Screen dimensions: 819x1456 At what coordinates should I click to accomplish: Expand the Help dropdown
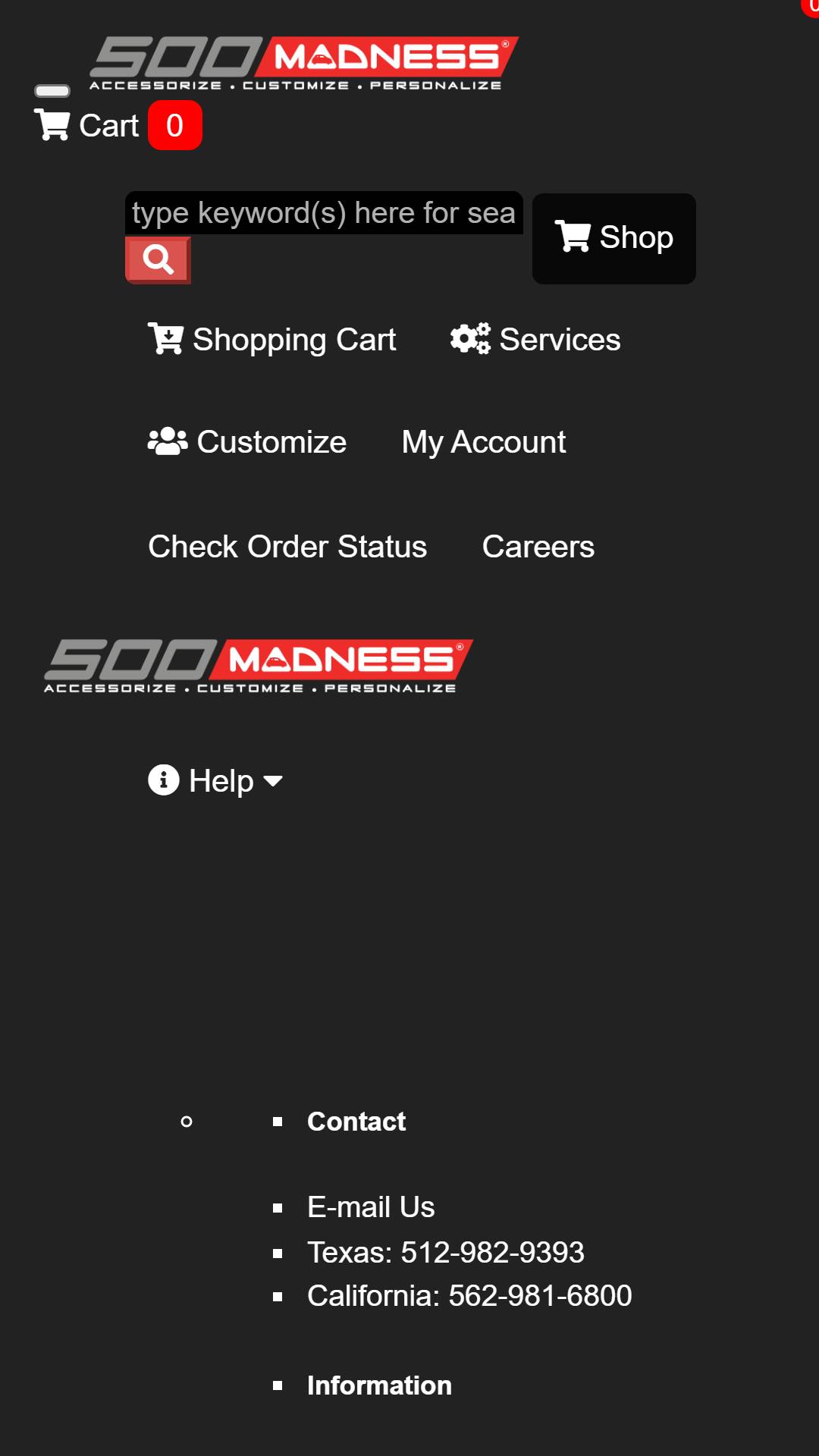[x=215, y=780]
